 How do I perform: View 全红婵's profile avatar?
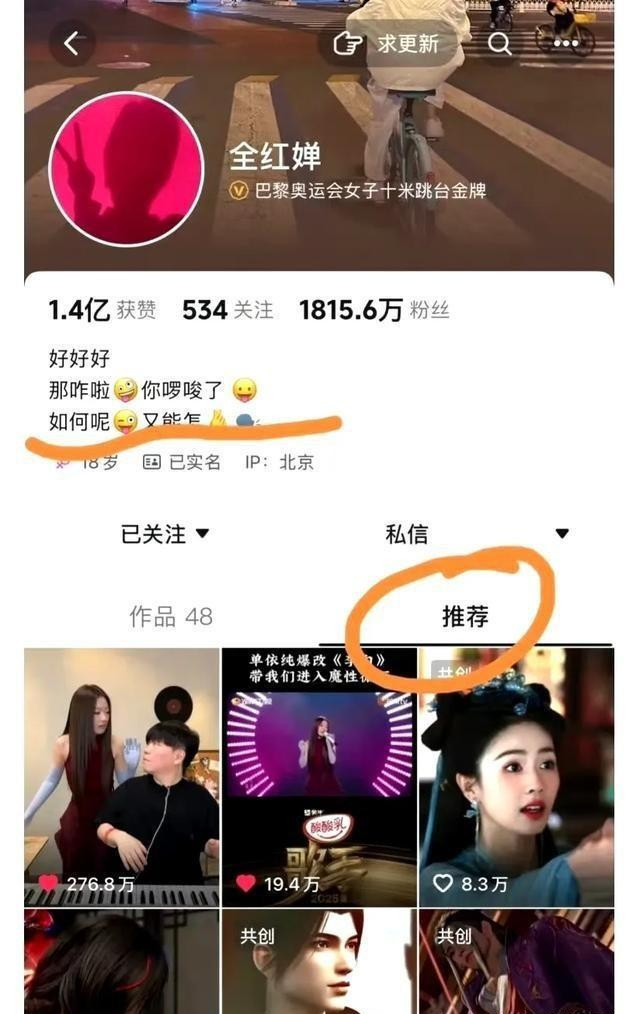pos(126,170)
